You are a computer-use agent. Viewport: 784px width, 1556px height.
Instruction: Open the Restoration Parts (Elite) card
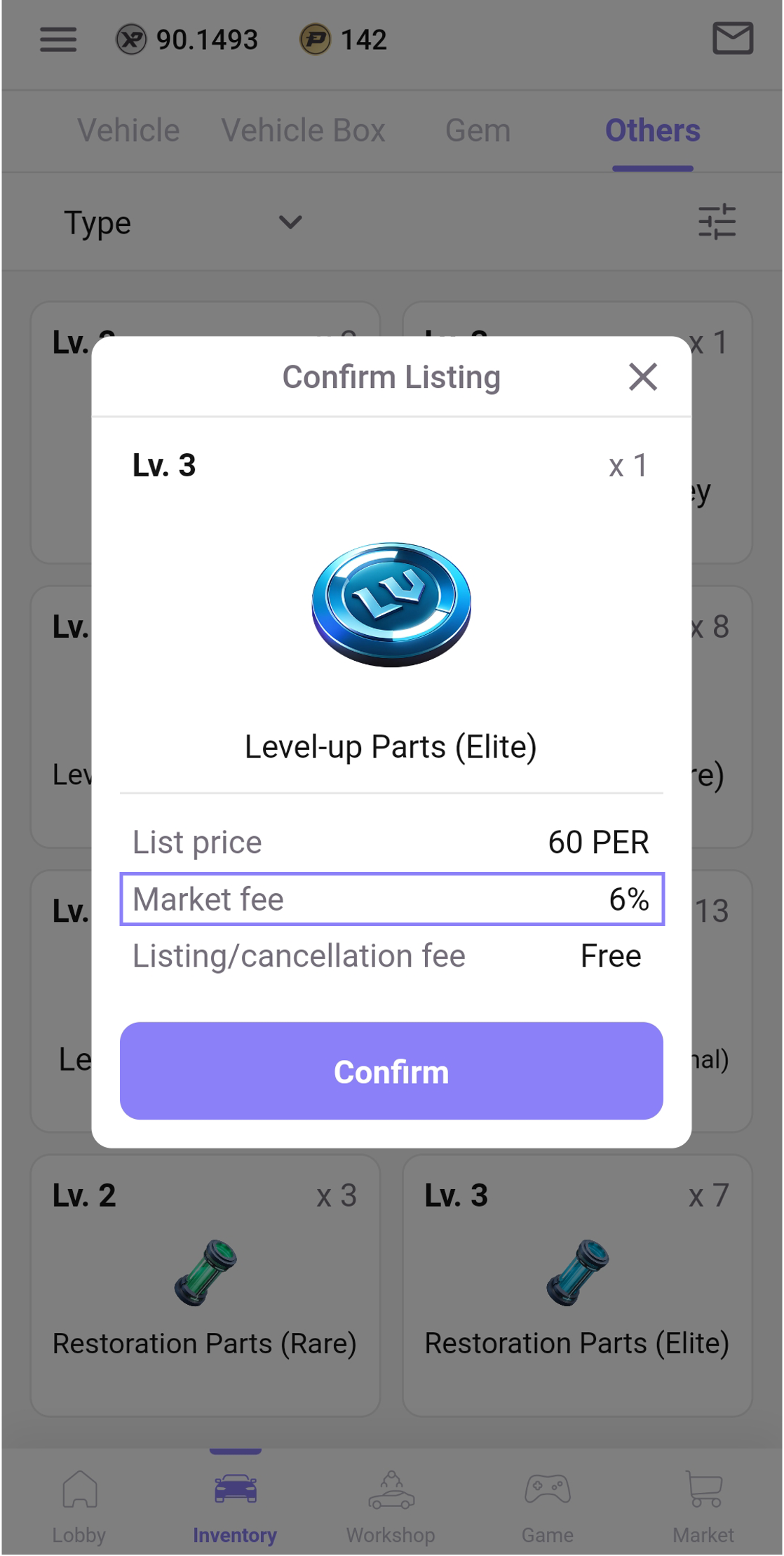(x=576, y=1285)
